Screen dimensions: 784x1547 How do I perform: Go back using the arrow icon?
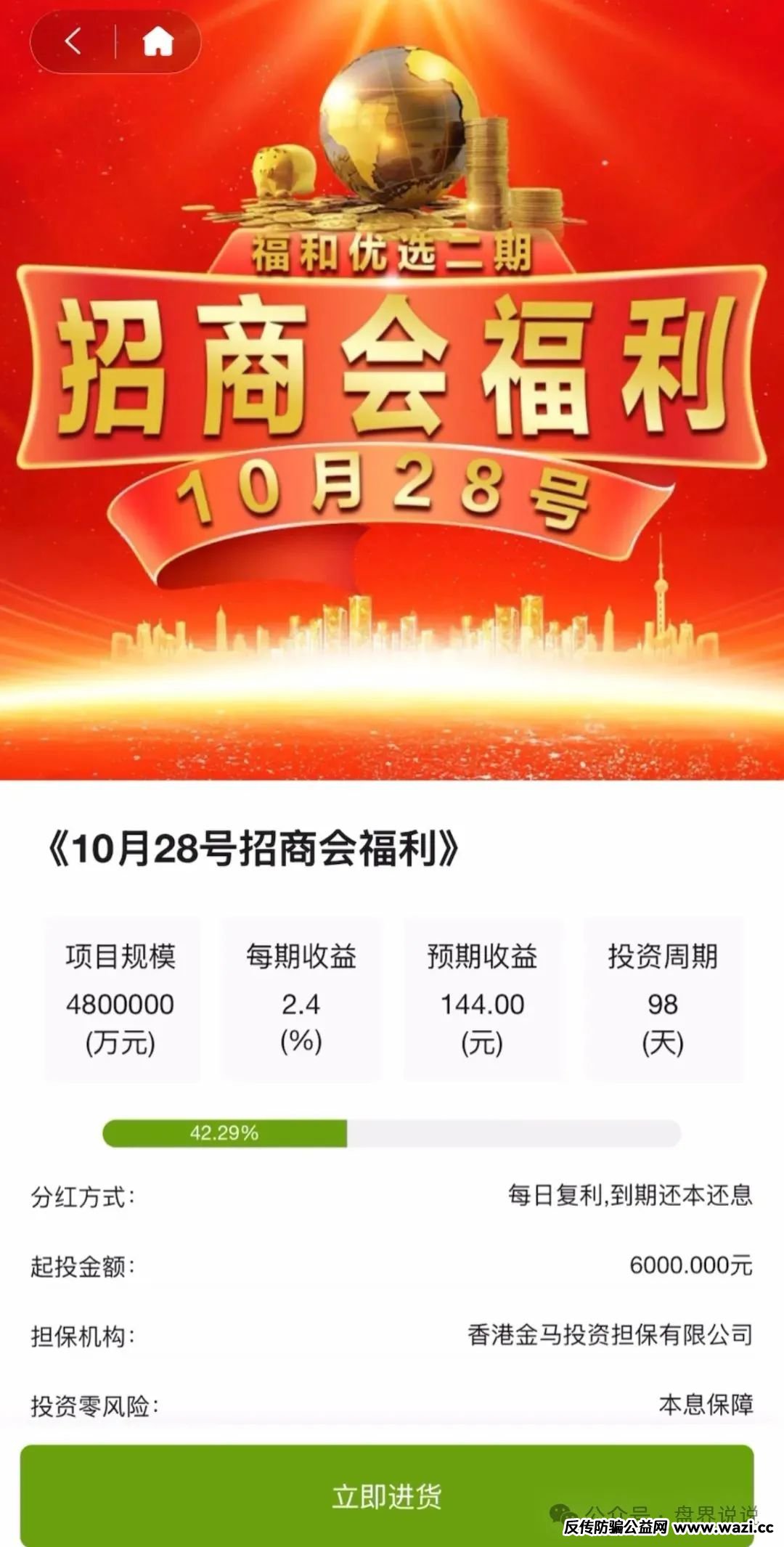pyautogui.click(x=73, y=41)
